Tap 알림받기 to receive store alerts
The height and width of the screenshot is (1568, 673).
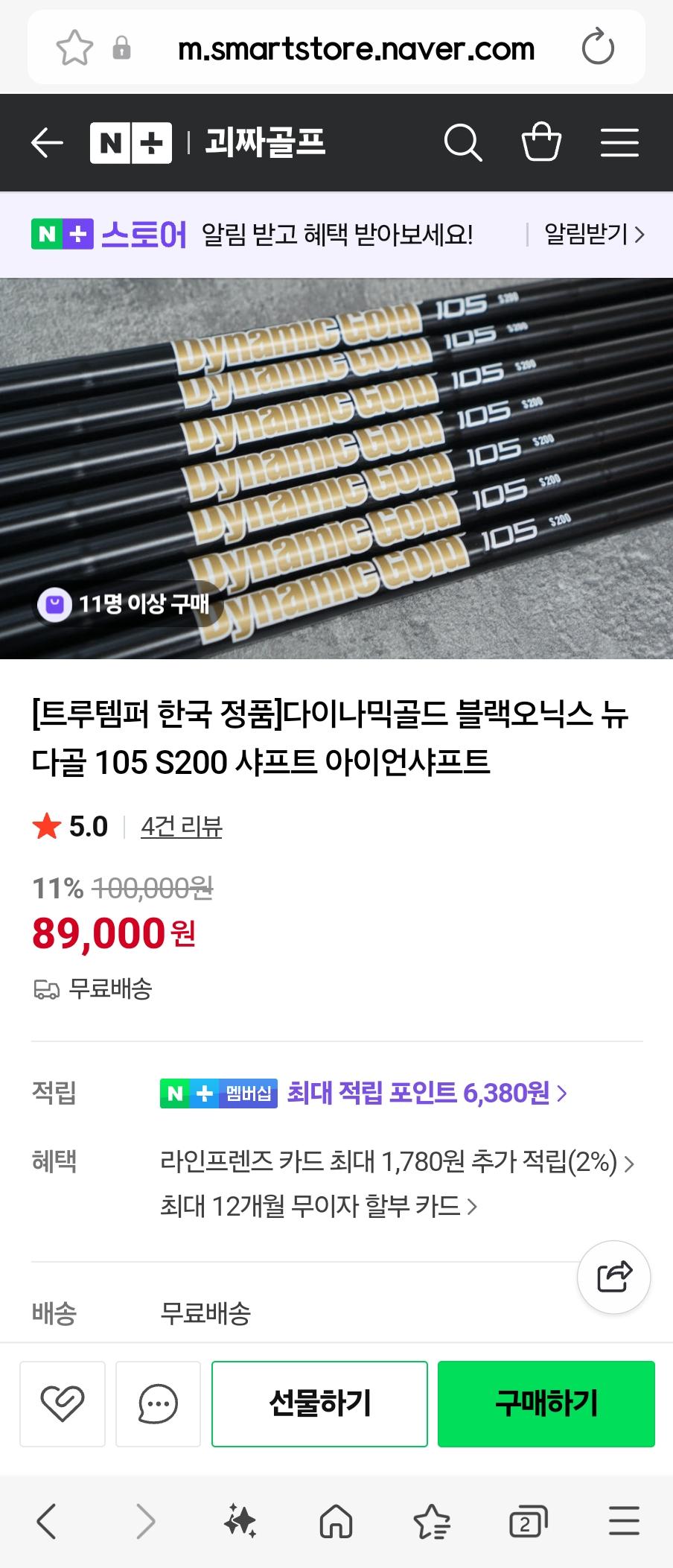point(593,235)
